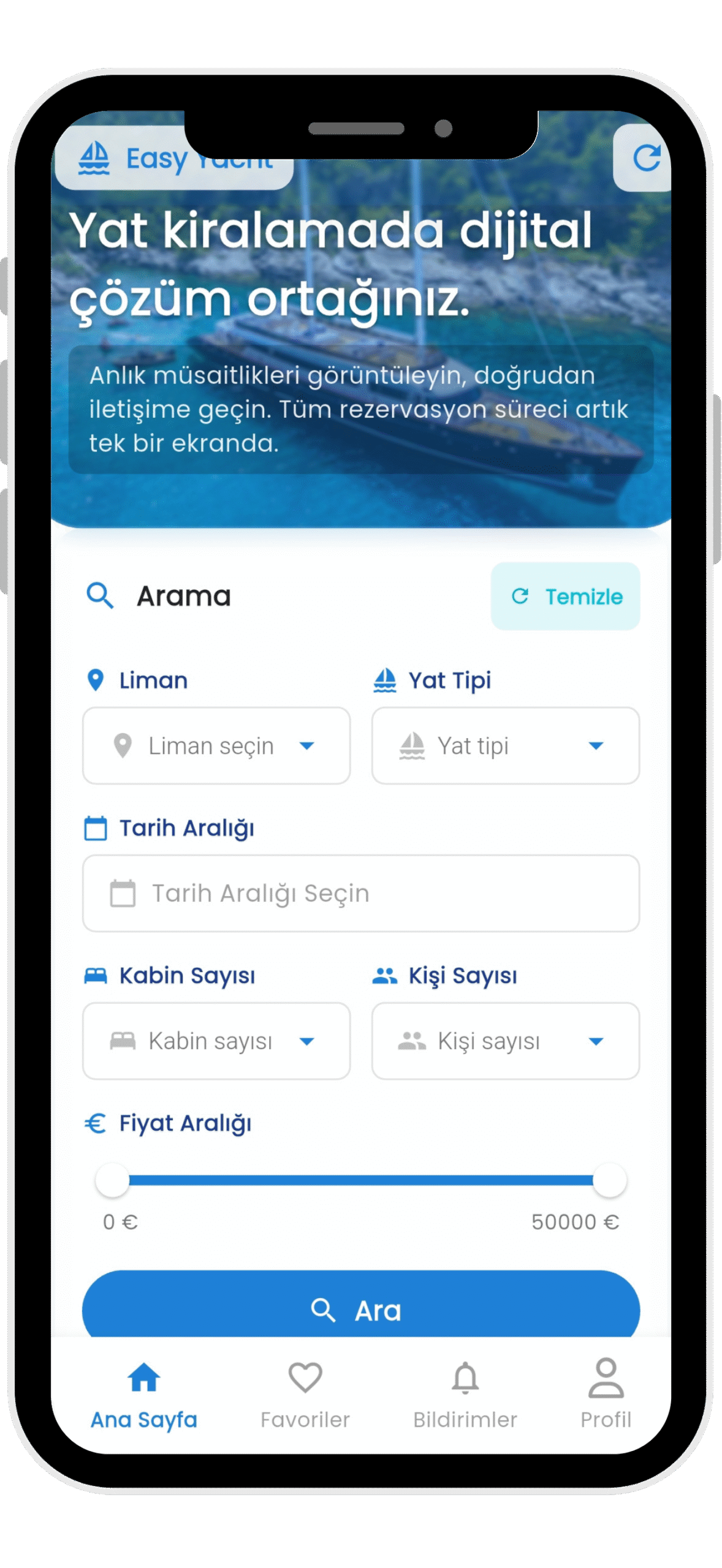The height and width of the screenshot is (1568, 722).
Task: Choose Kişi sayısı from dropdown
Action: click(505, 1041)
